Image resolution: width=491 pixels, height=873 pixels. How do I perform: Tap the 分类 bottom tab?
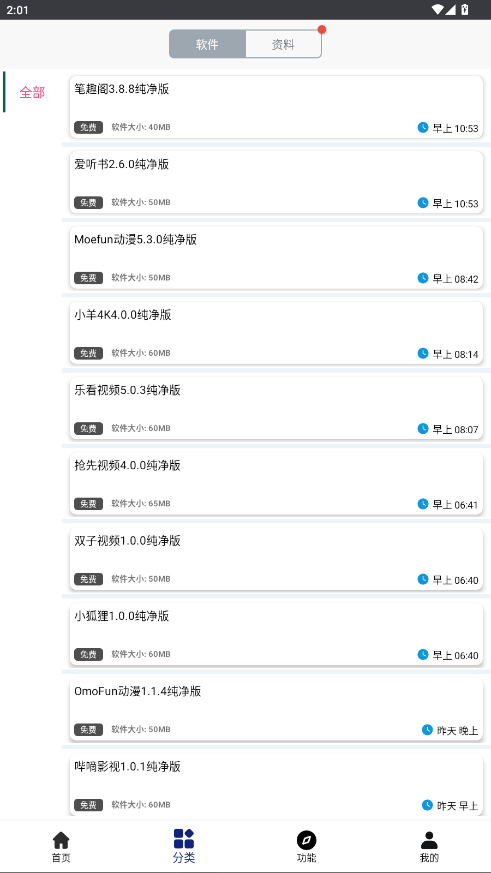click(184, 847)
